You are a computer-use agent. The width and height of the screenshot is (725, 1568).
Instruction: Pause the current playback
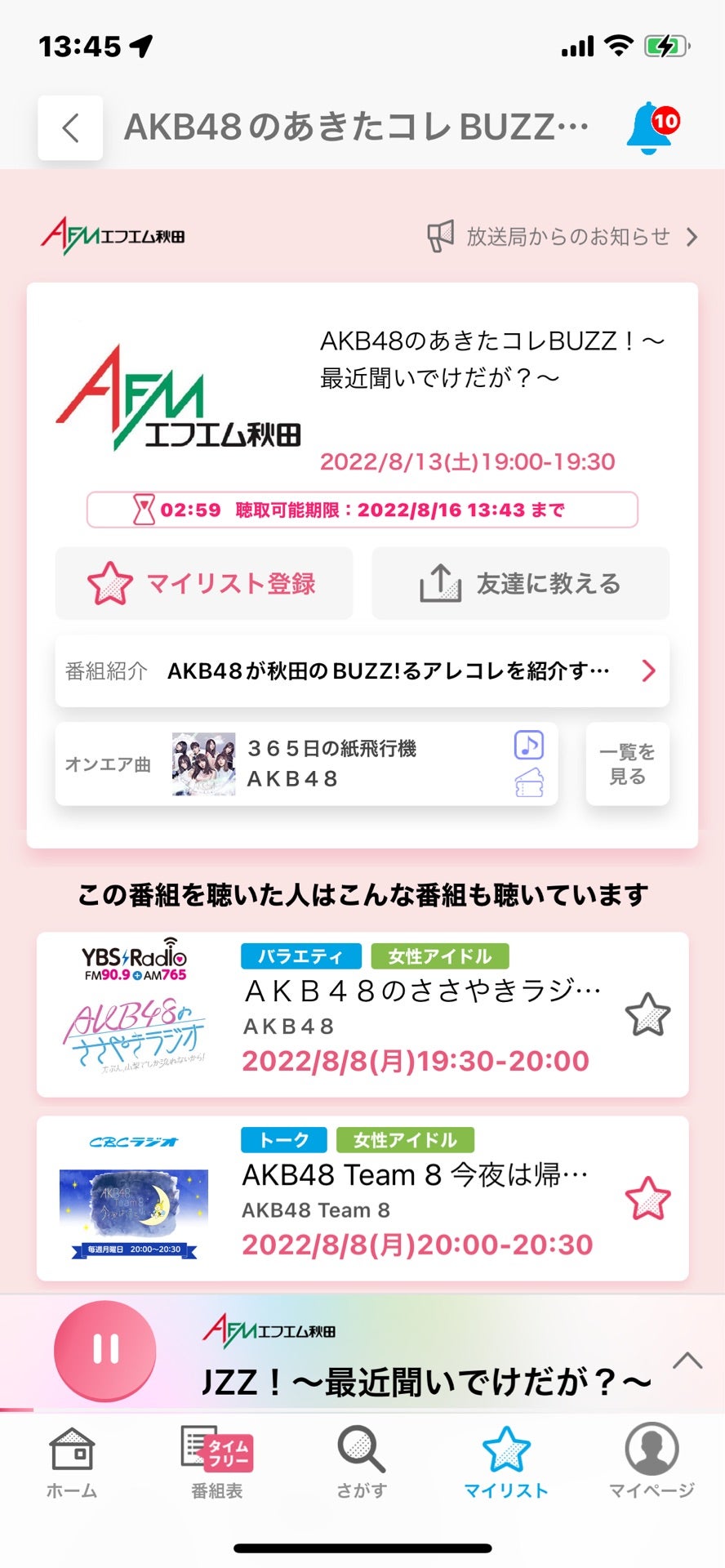(105, 1350)
